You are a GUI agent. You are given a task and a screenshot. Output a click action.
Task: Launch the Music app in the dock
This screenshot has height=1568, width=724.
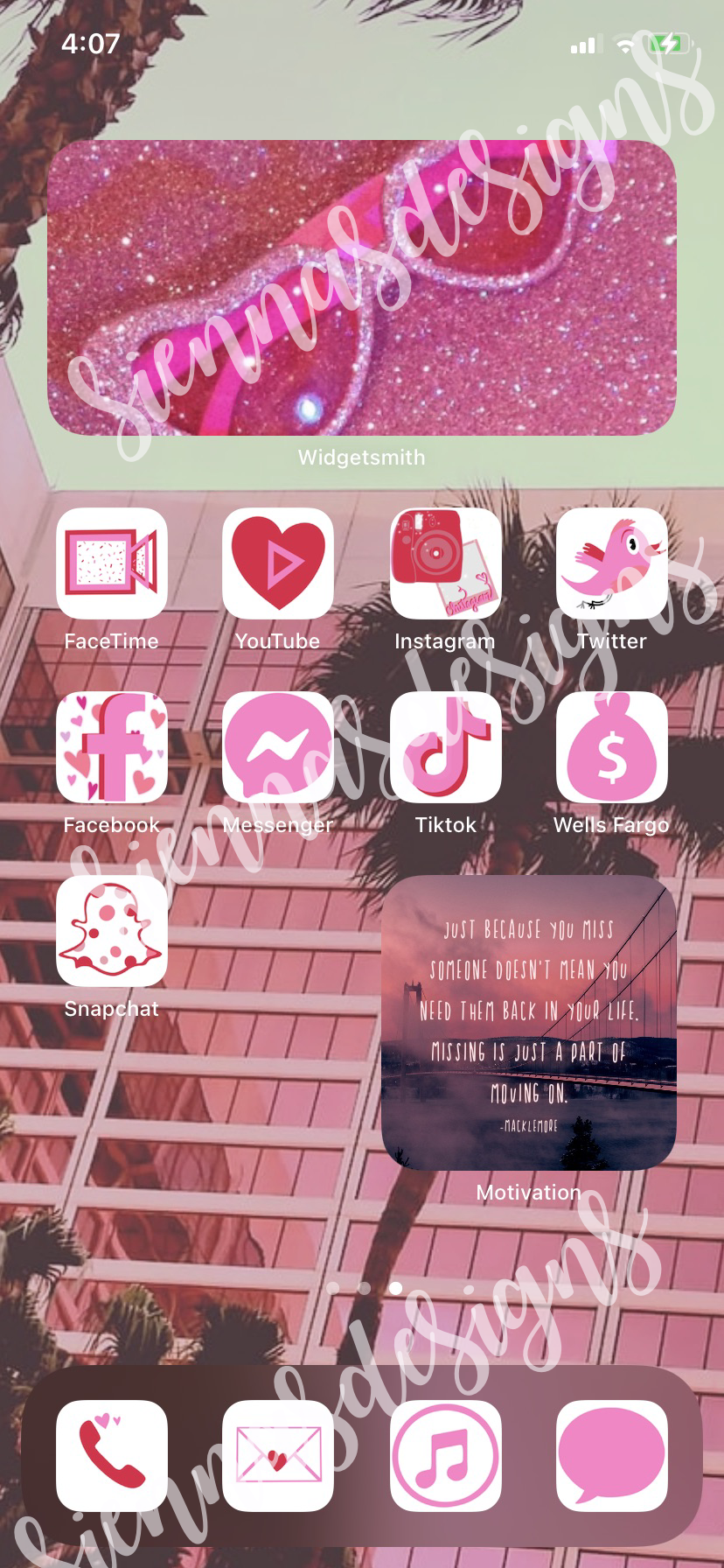(x=445, y=1456)
